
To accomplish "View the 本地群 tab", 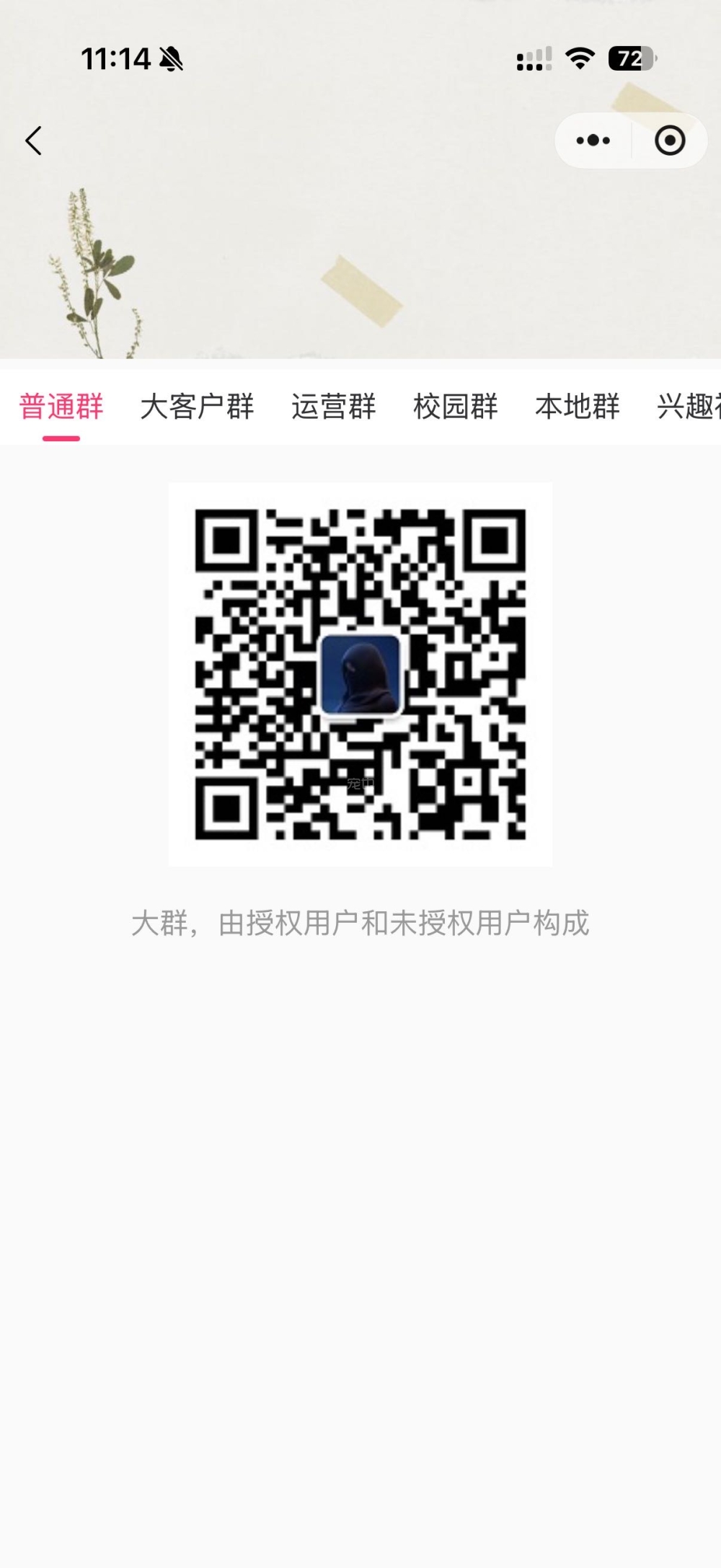I will (x=577, y=407).
